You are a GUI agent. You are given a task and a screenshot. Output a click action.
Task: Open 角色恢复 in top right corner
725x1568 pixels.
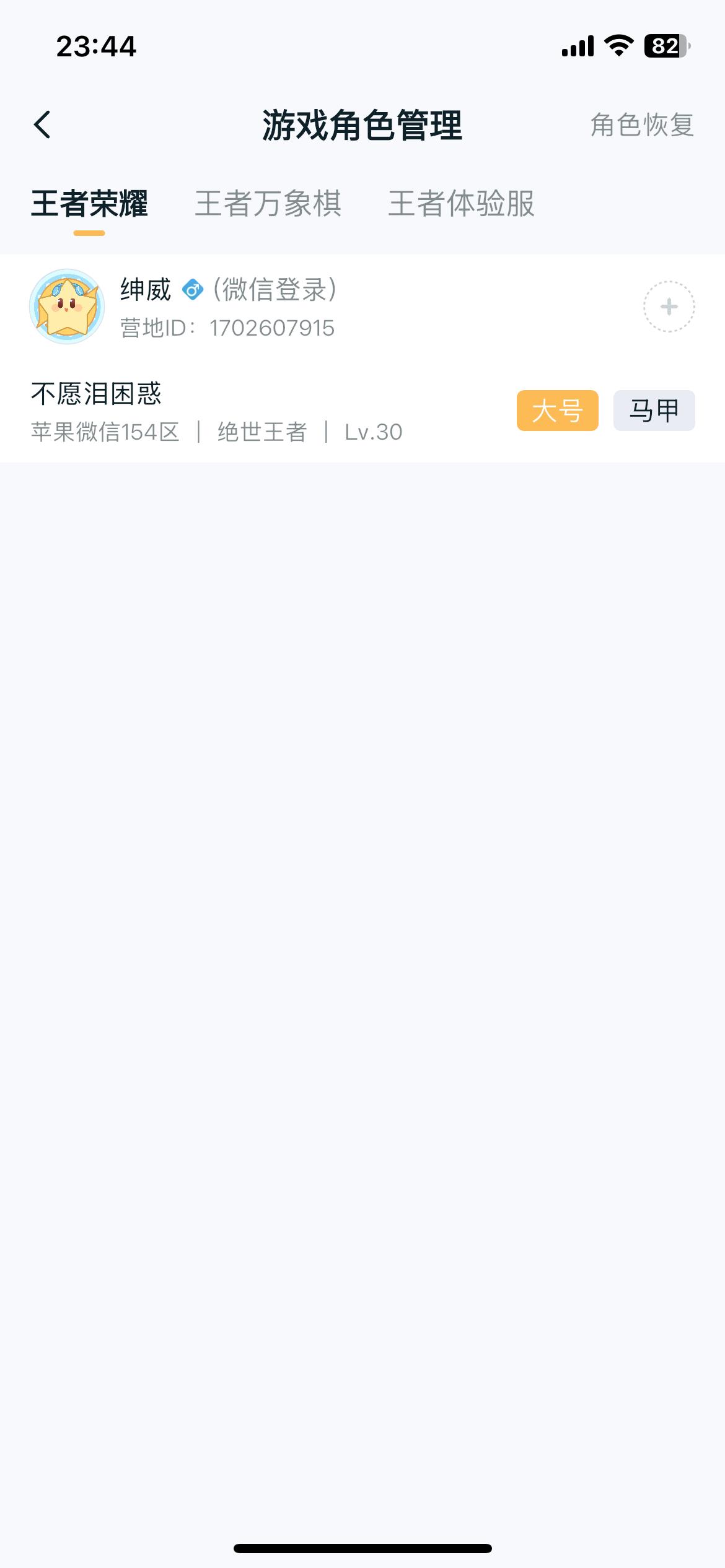[642, 126]
